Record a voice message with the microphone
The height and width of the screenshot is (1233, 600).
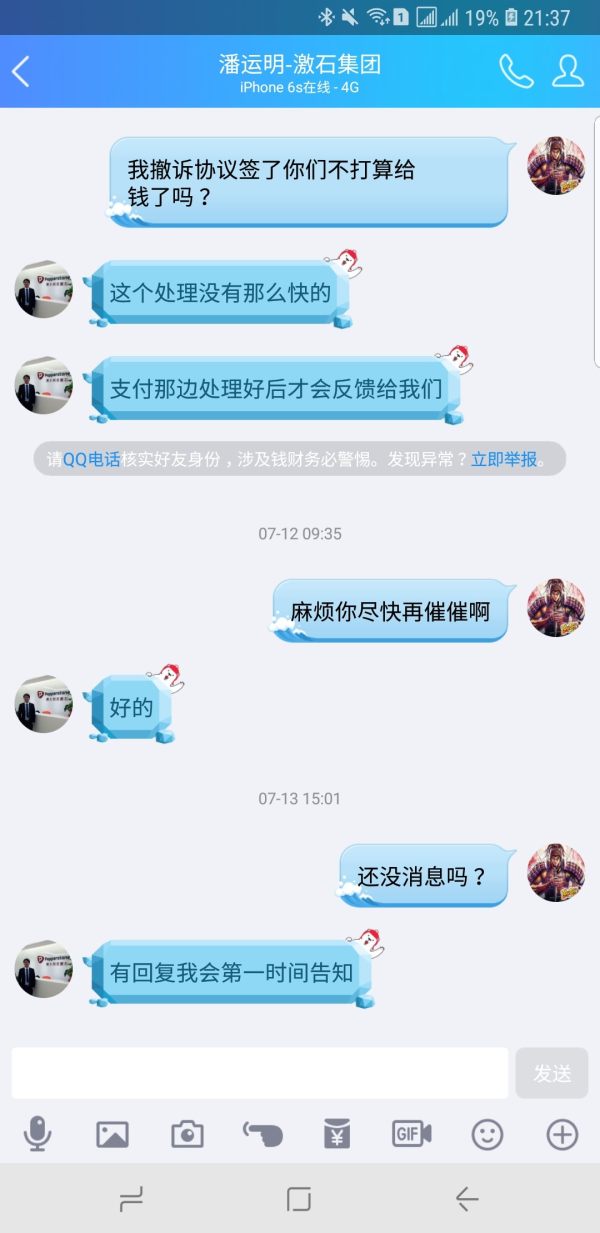point(38,1134)
